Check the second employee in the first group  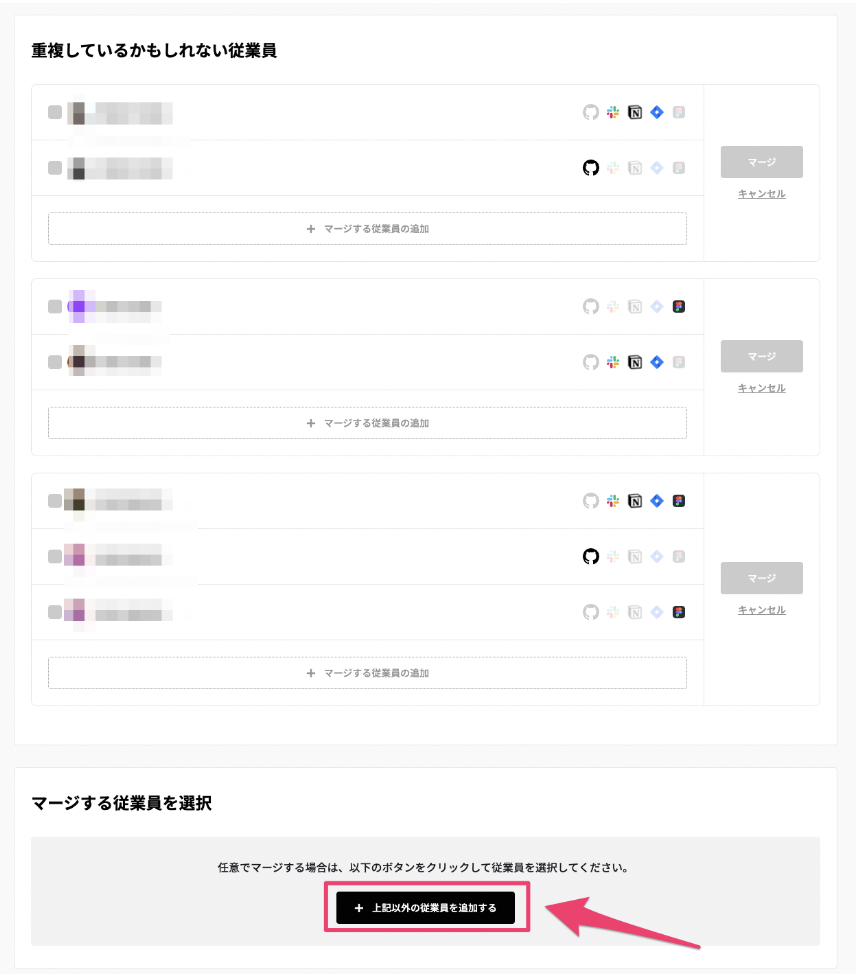click(x=55, y=168)
